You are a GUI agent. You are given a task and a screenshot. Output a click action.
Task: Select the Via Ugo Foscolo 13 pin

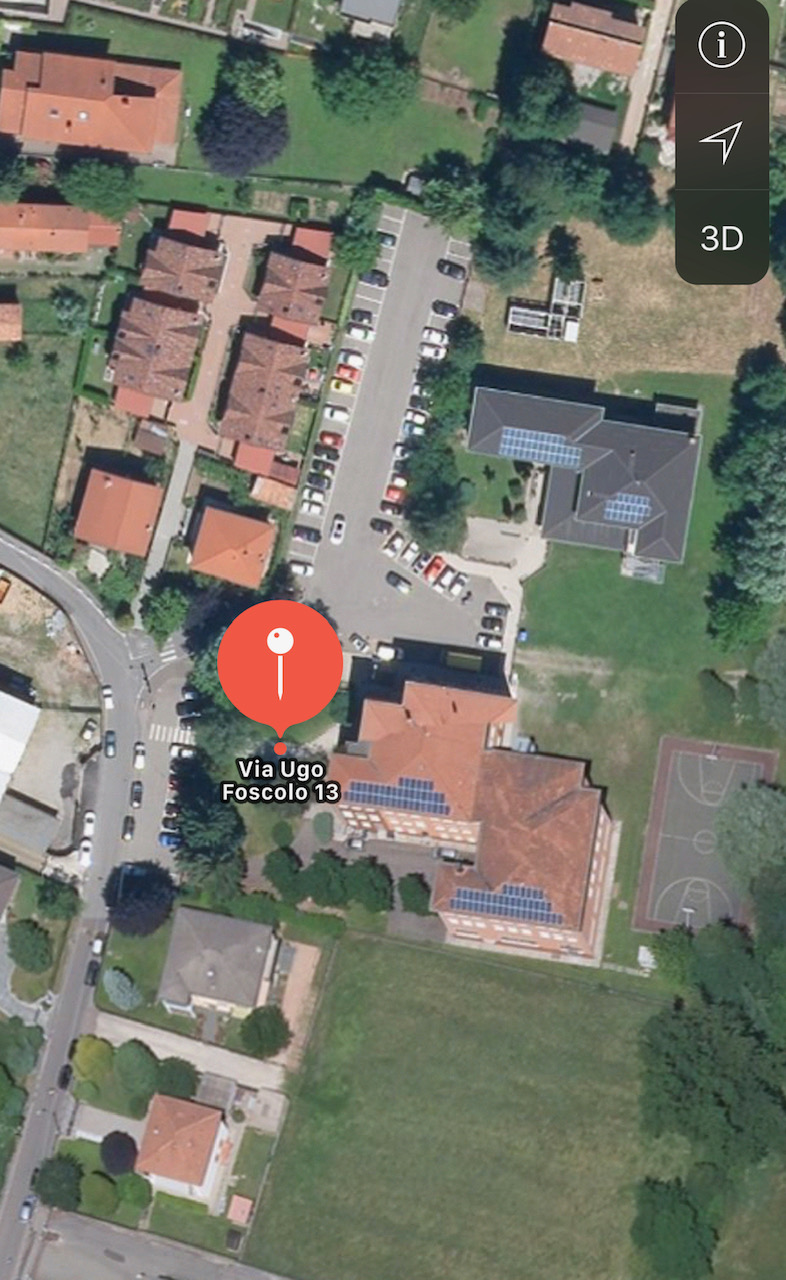[x=280, y=664]
